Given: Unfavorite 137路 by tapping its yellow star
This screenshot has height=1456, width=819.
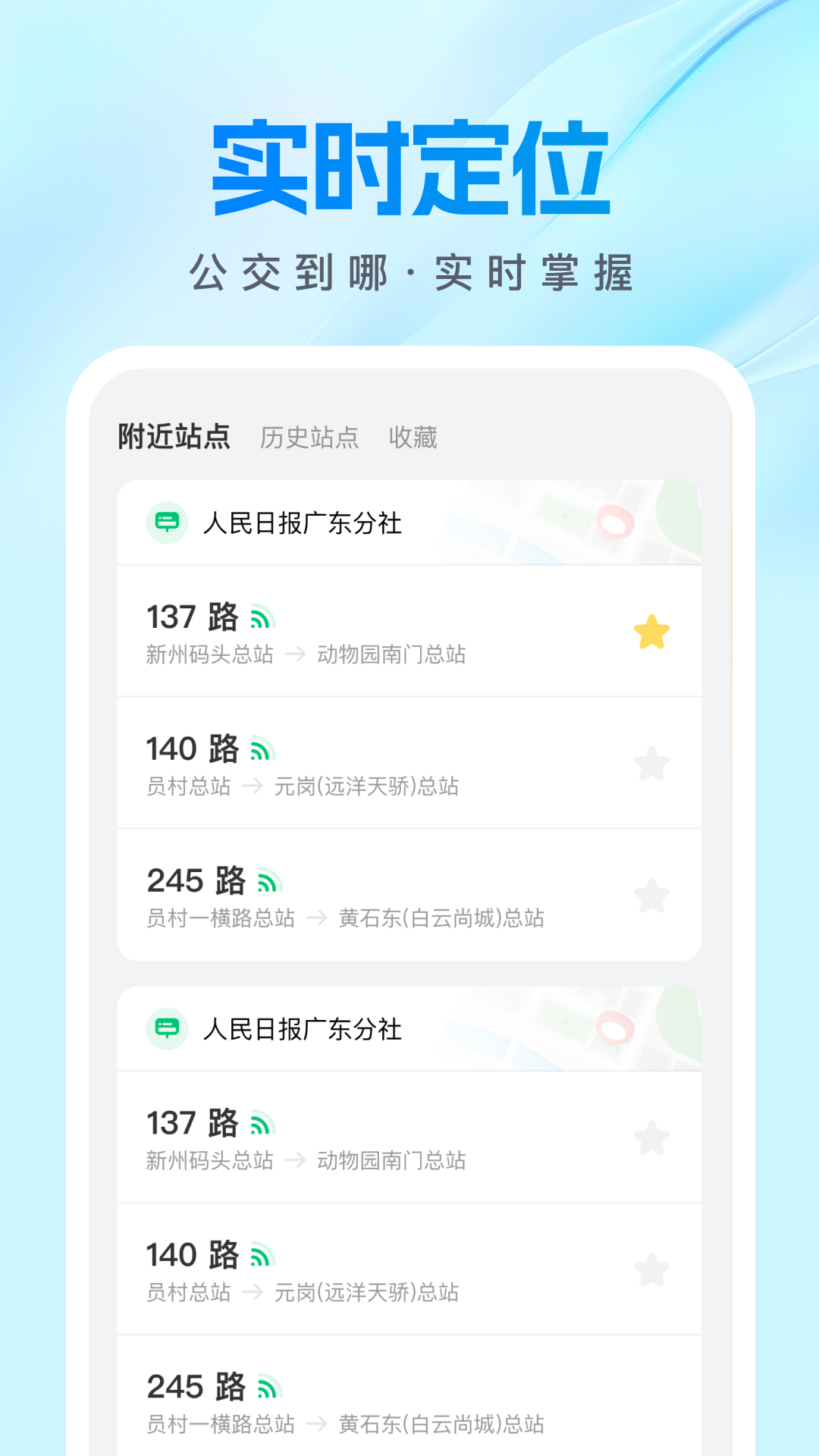Looking at the screenshot, I should (x=652, y=631).
